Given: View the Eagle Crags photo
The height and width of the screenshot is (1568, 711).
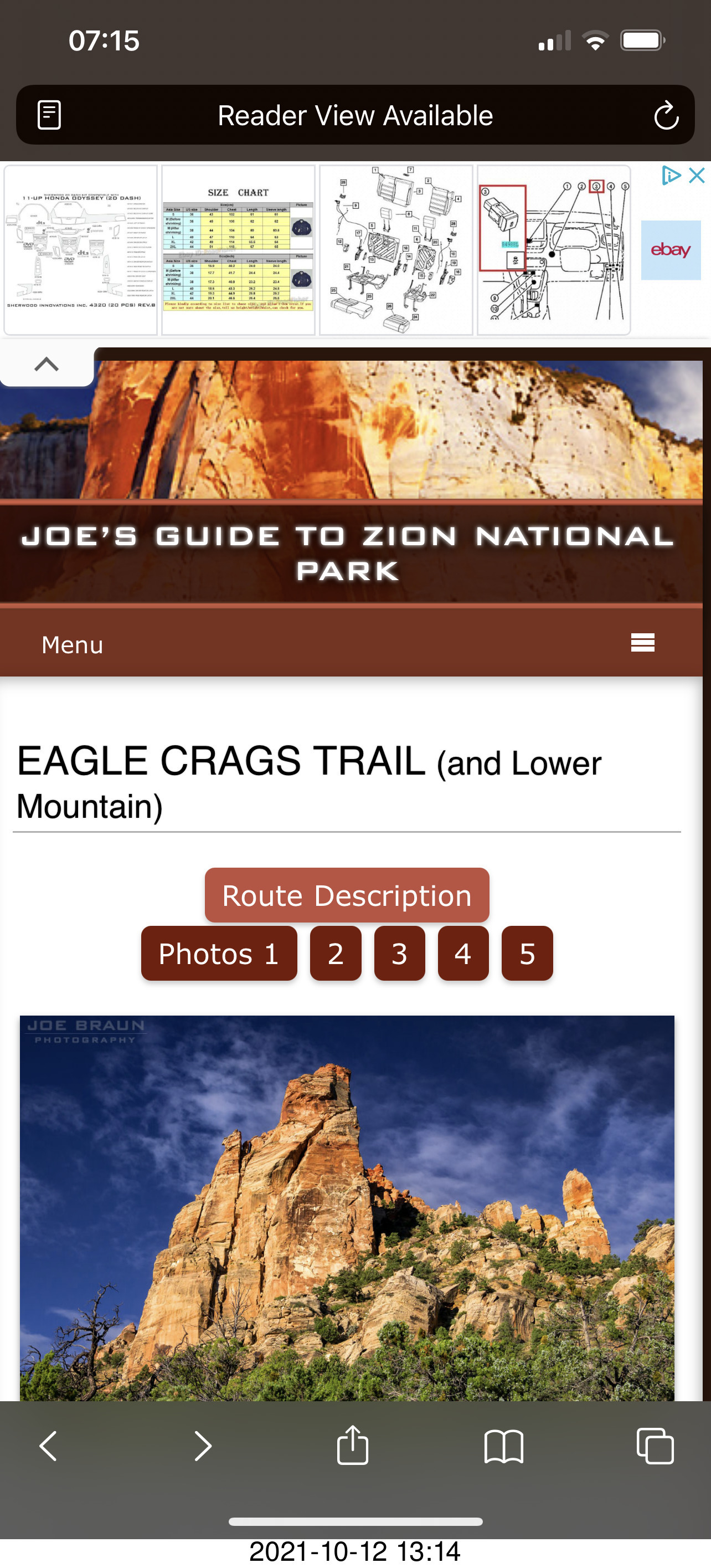Looking at the screenshot, I should [347, 1208].
